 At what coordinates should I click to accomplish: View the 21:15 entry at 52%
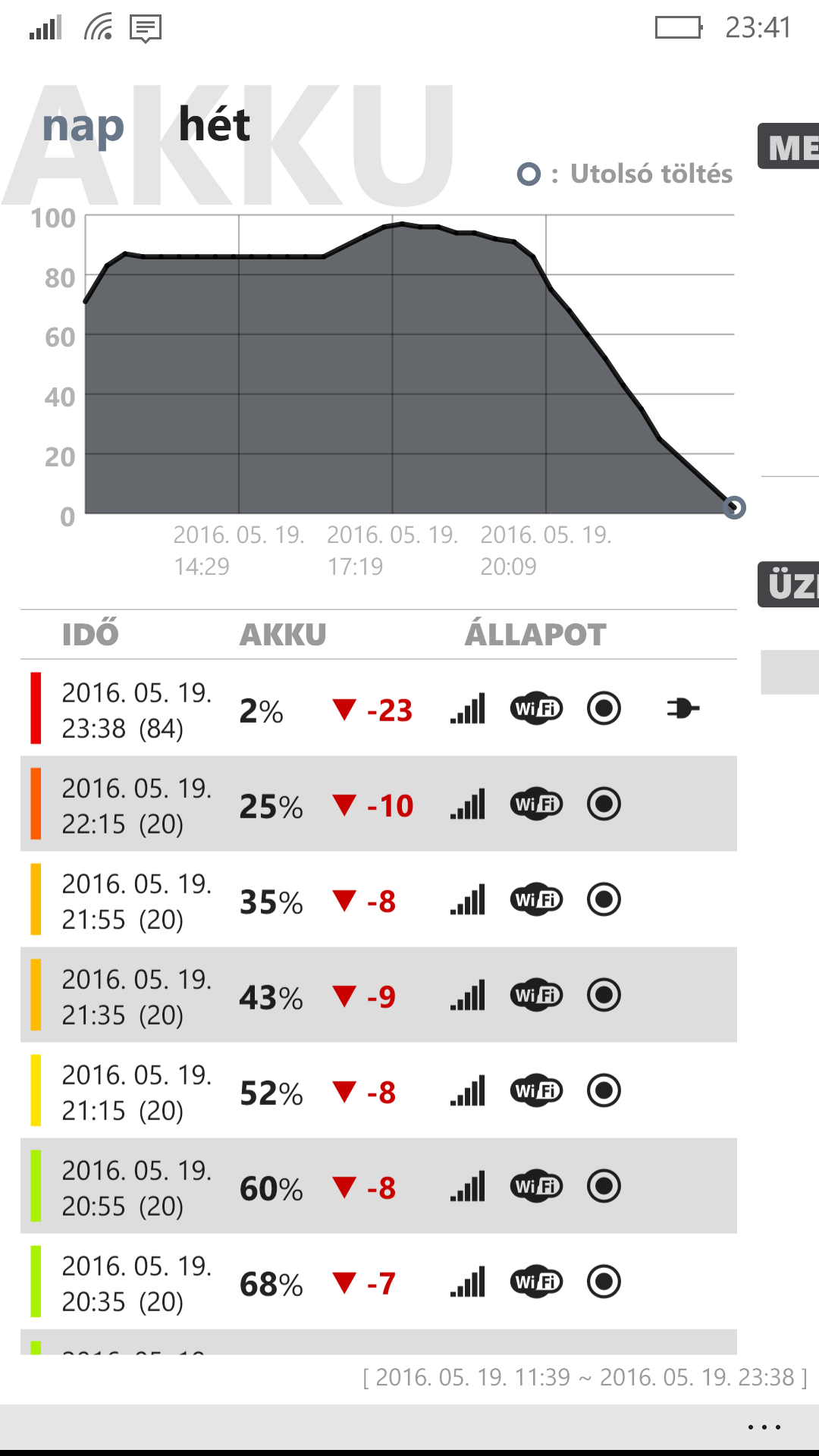tap(378, 1090)
